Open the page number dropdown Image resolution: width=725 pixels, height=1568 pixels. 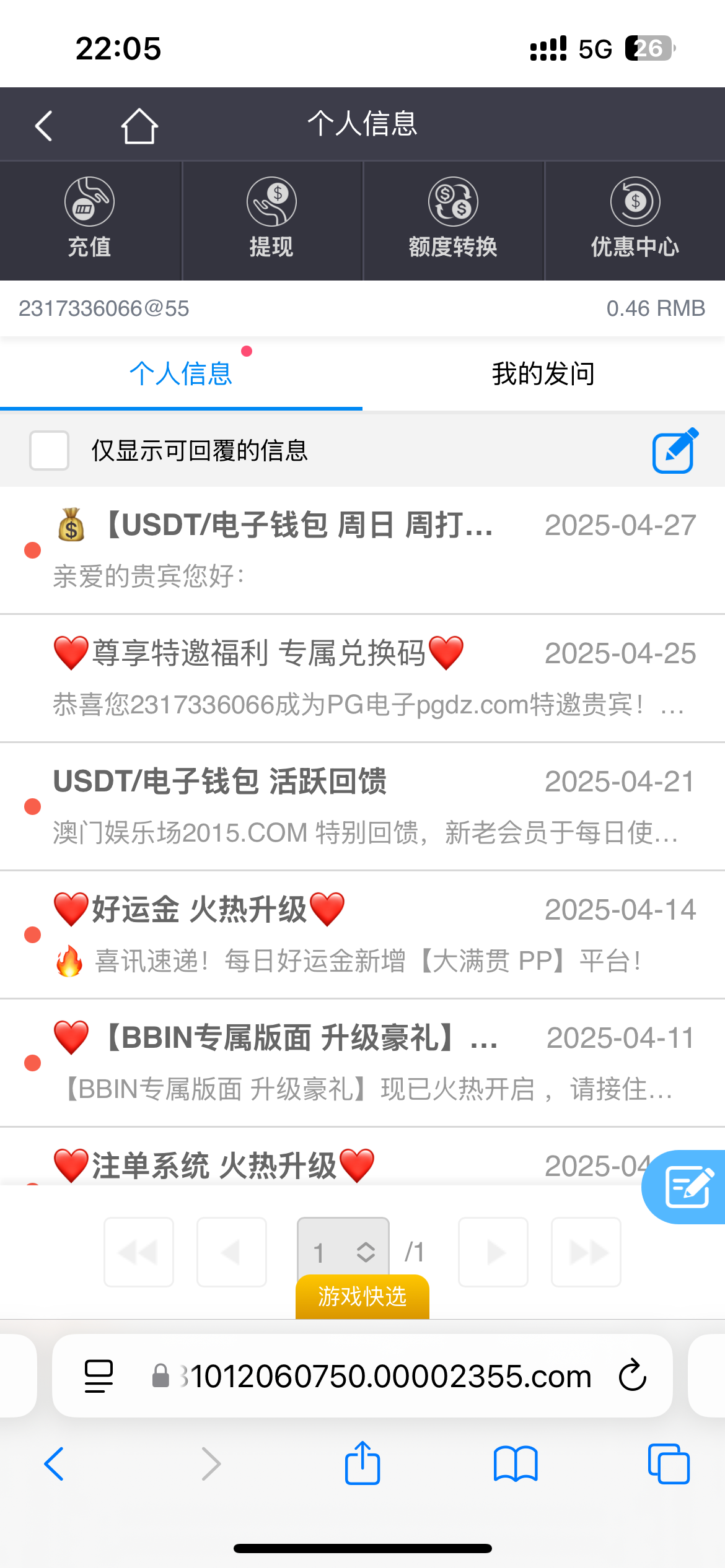(x=343, y=1252)
